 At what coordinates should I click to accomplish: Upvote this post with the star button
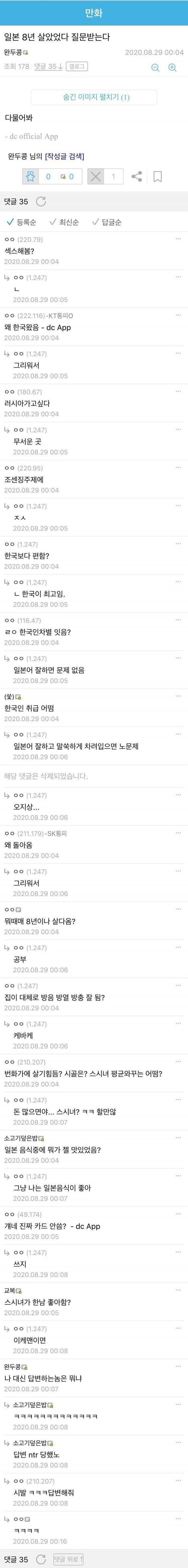(x=30, y=176)
